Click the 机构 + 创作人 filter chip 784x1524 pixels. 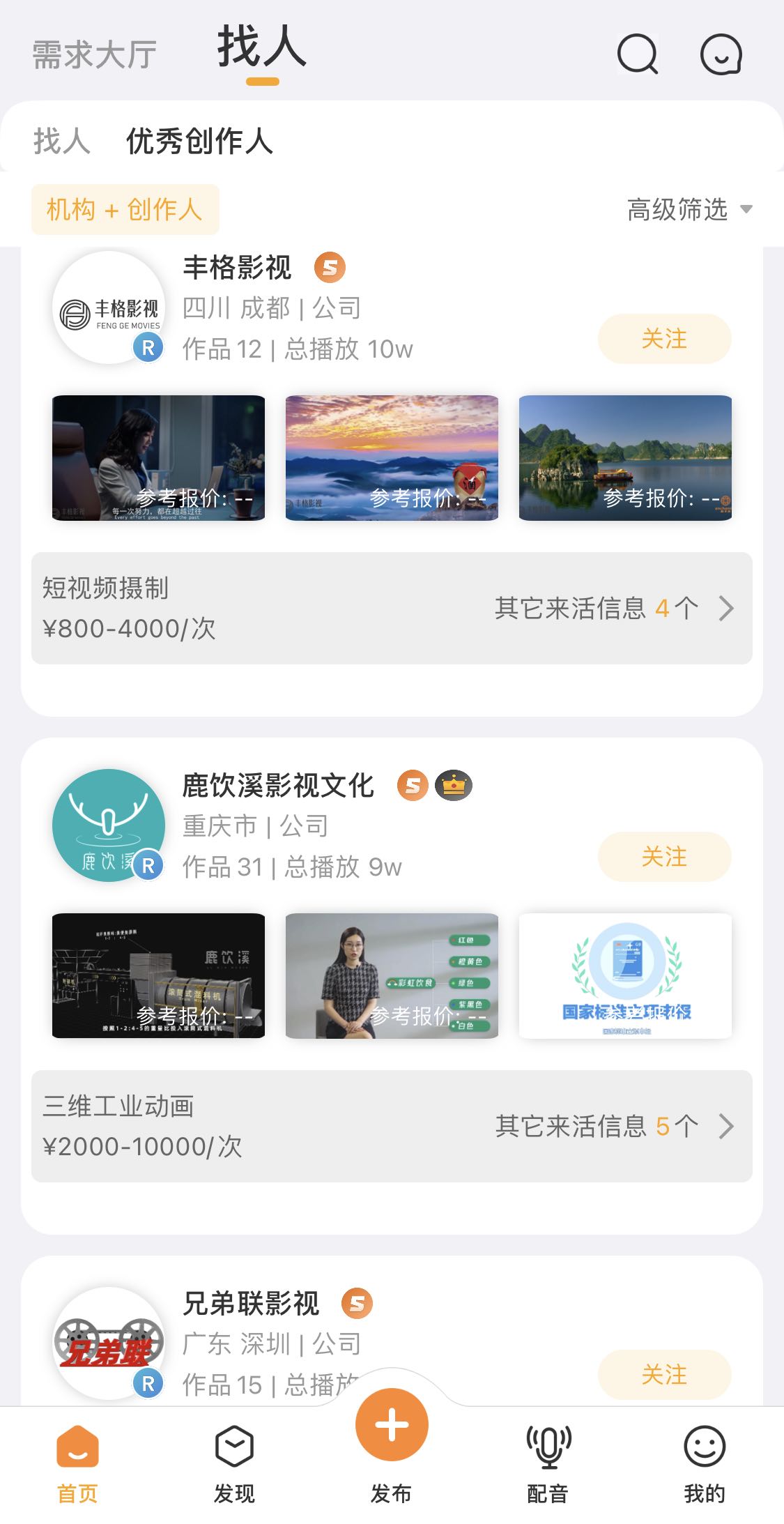point(125,208)
